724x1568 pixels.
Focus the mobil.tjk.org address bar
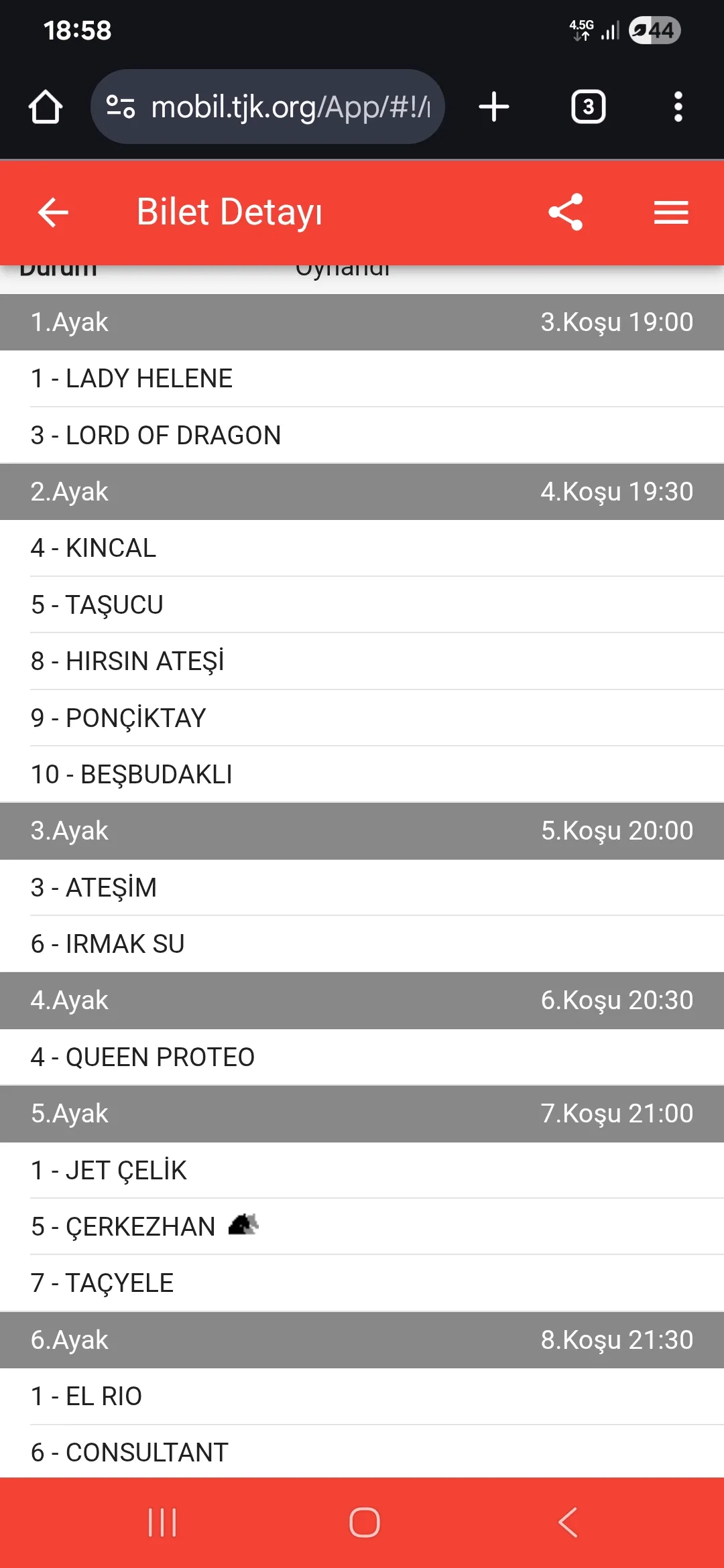click(x=288, y=107)
